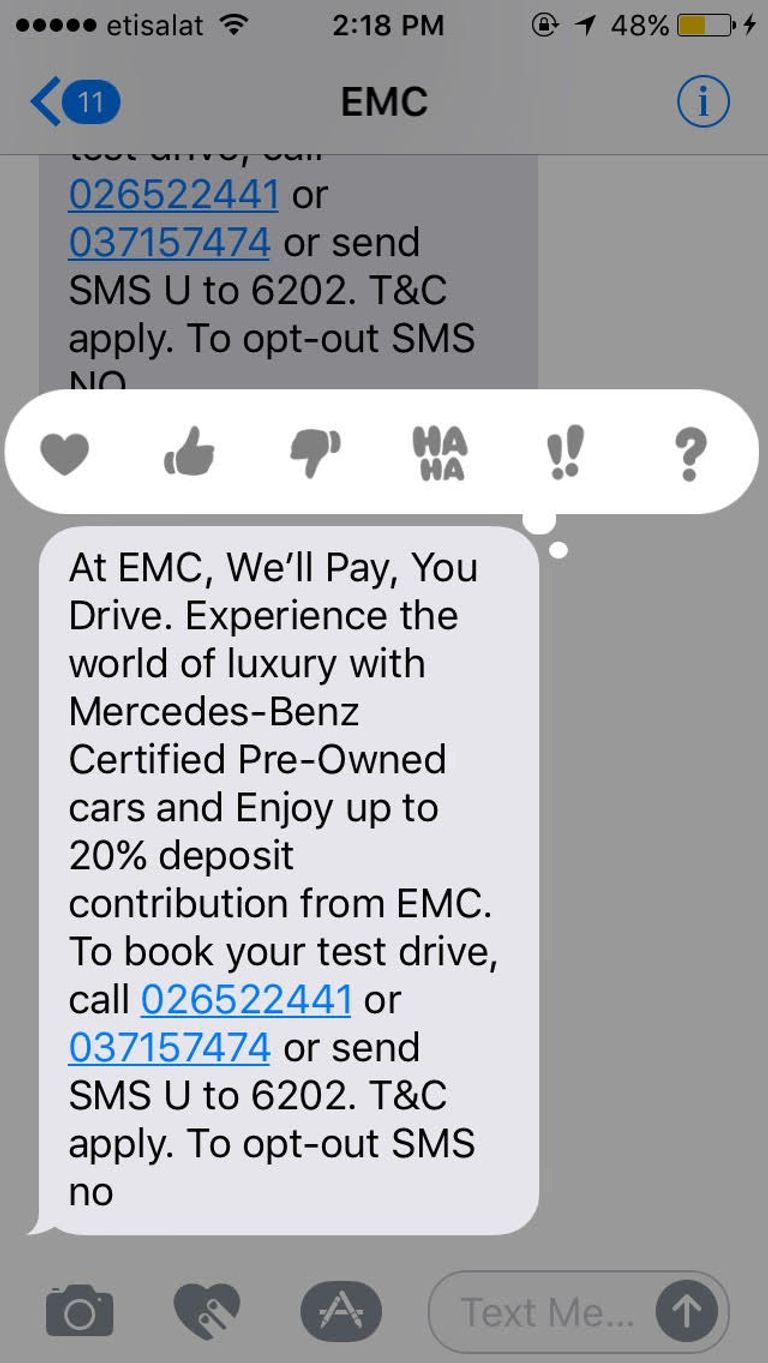The image size is (768, 1363).
Task: React with the thumbs up tapback
Action: coord(189,454)
